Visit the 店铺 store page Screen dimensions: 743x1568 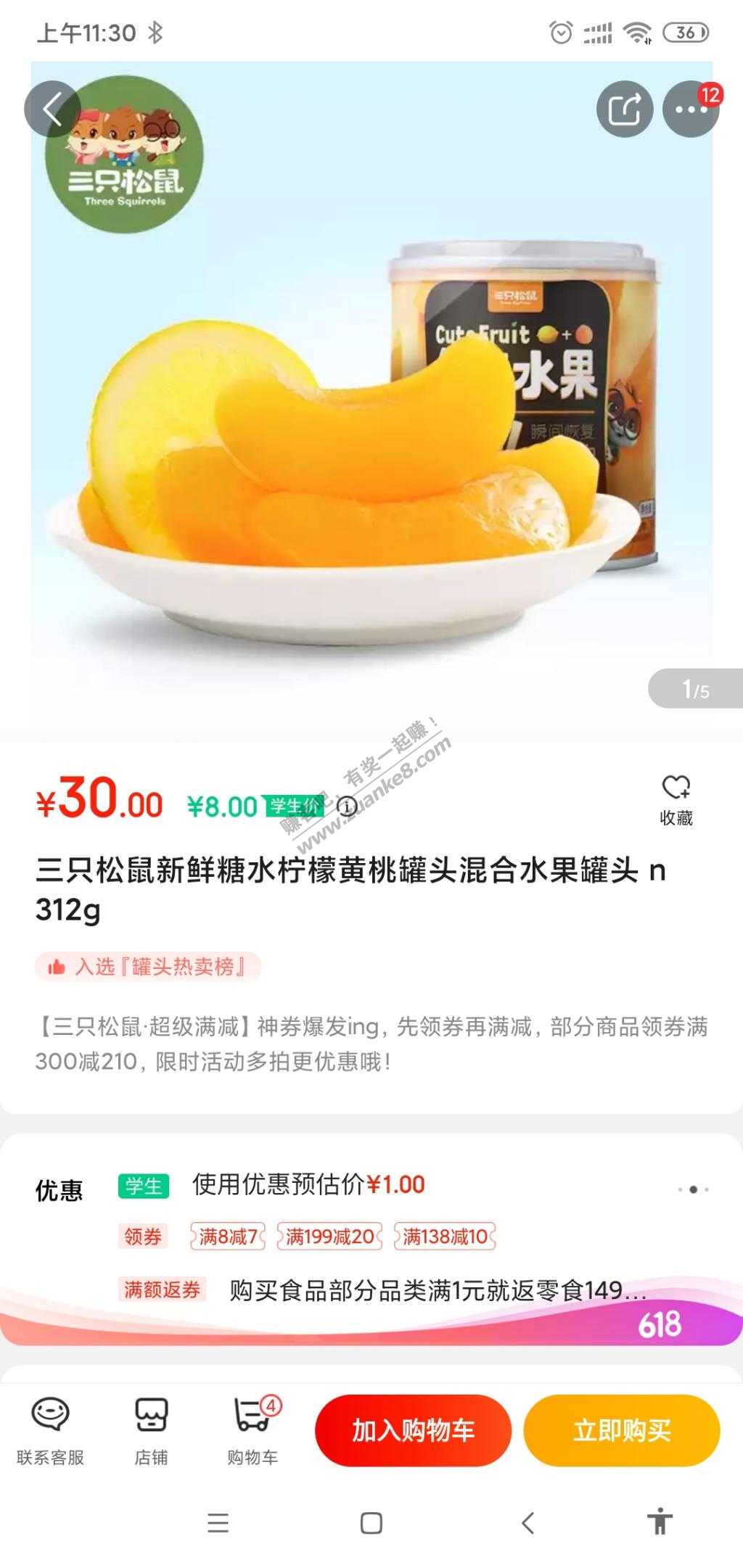[x=151, y=1431]
